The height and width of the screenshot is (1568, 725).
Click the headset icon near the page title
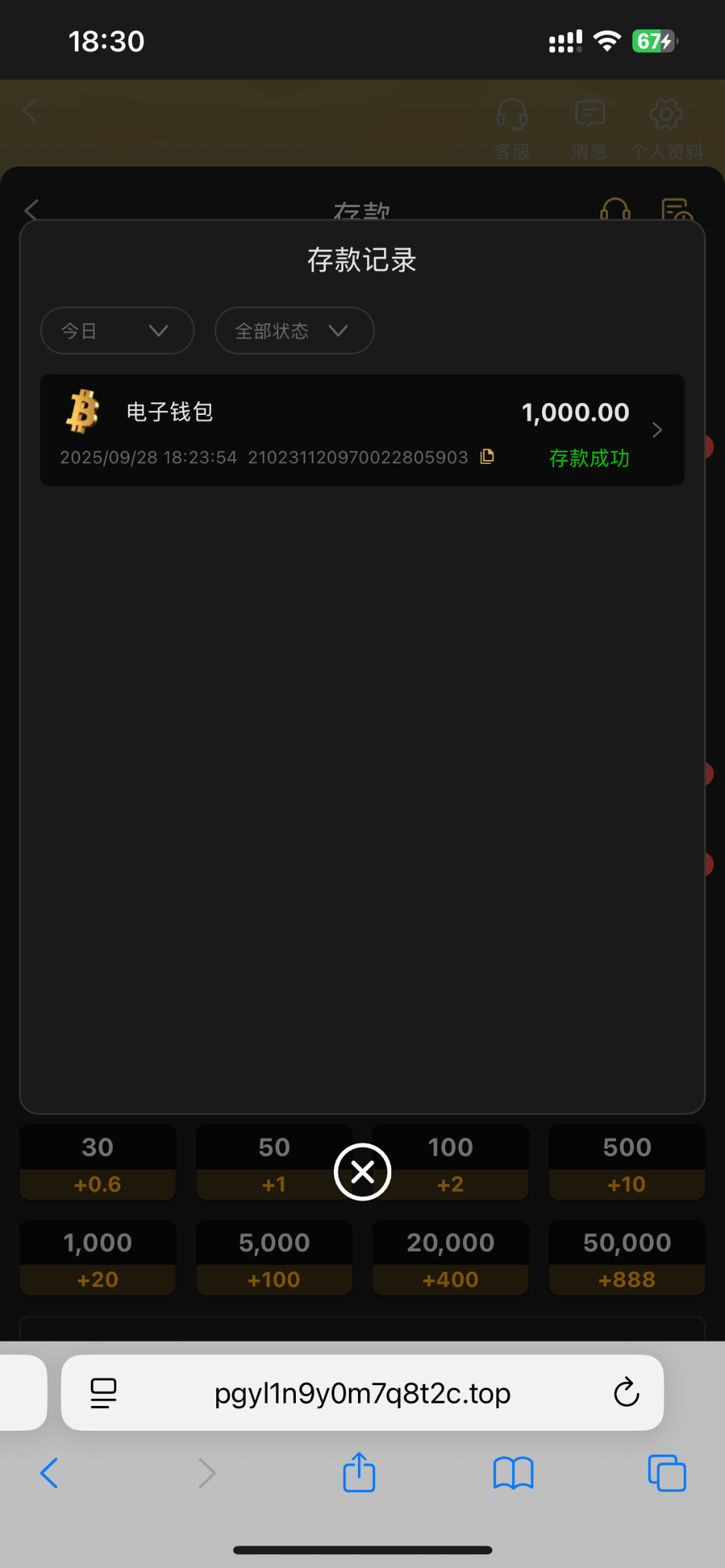tap(615, 210)
